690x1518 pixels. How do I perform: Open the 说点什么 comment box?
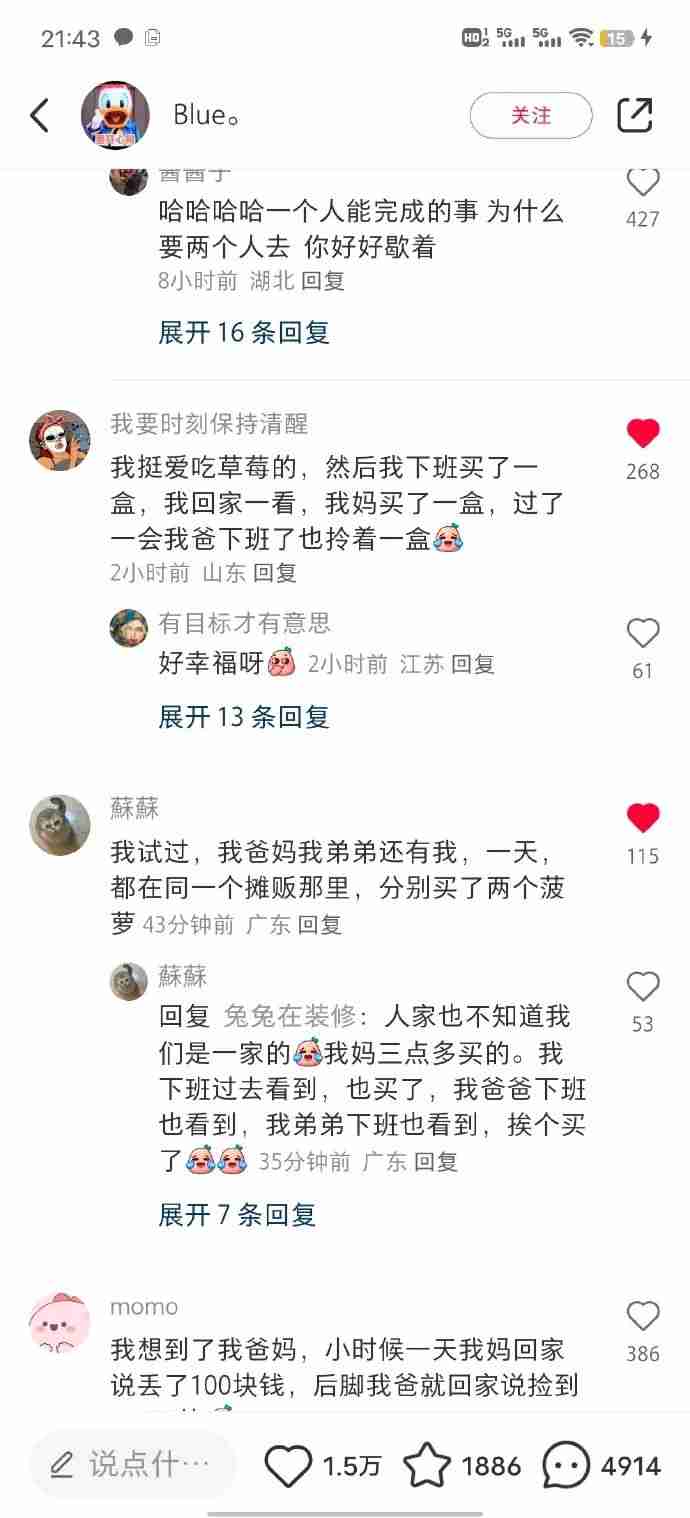pyautogui.click(x=132, y=1465)
